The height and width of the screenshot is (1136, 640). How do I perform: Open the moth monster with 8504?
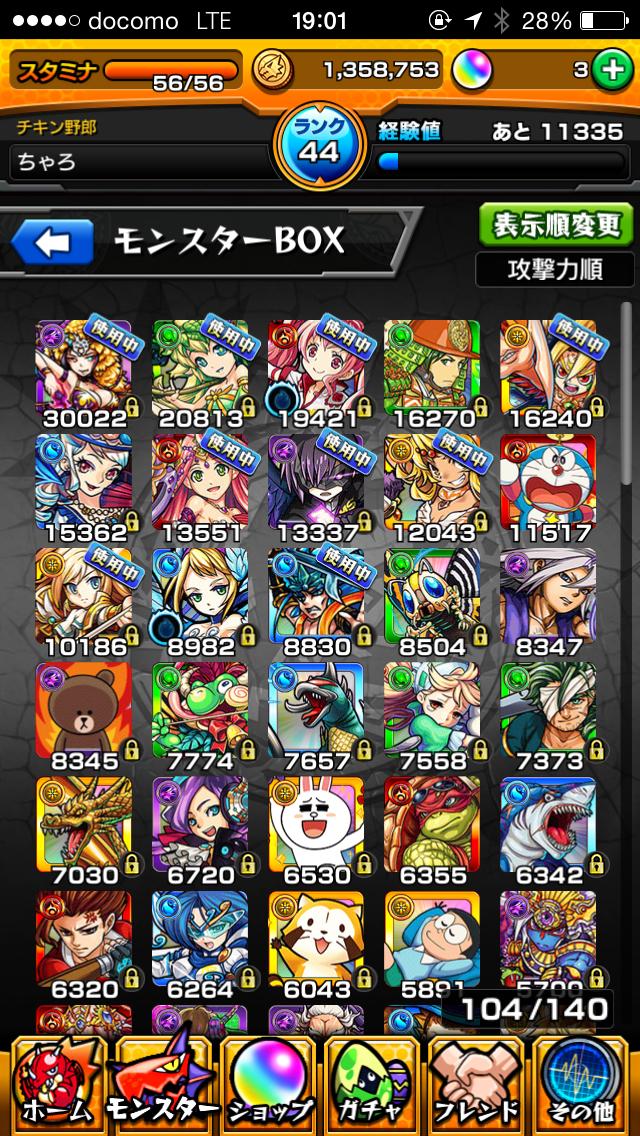[431, 596]
